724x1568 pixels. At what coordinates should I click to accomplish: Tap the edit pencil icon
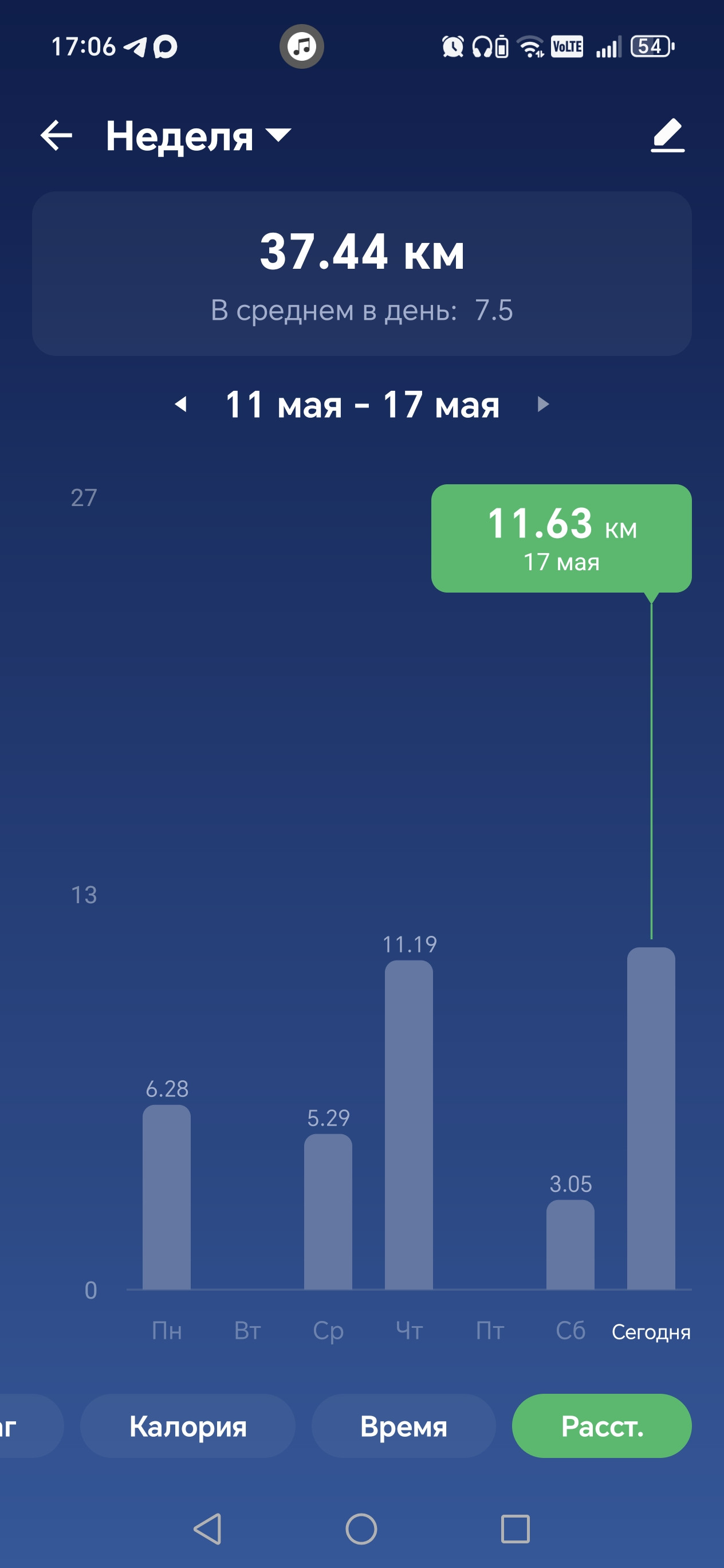click(x=667, y=135)
